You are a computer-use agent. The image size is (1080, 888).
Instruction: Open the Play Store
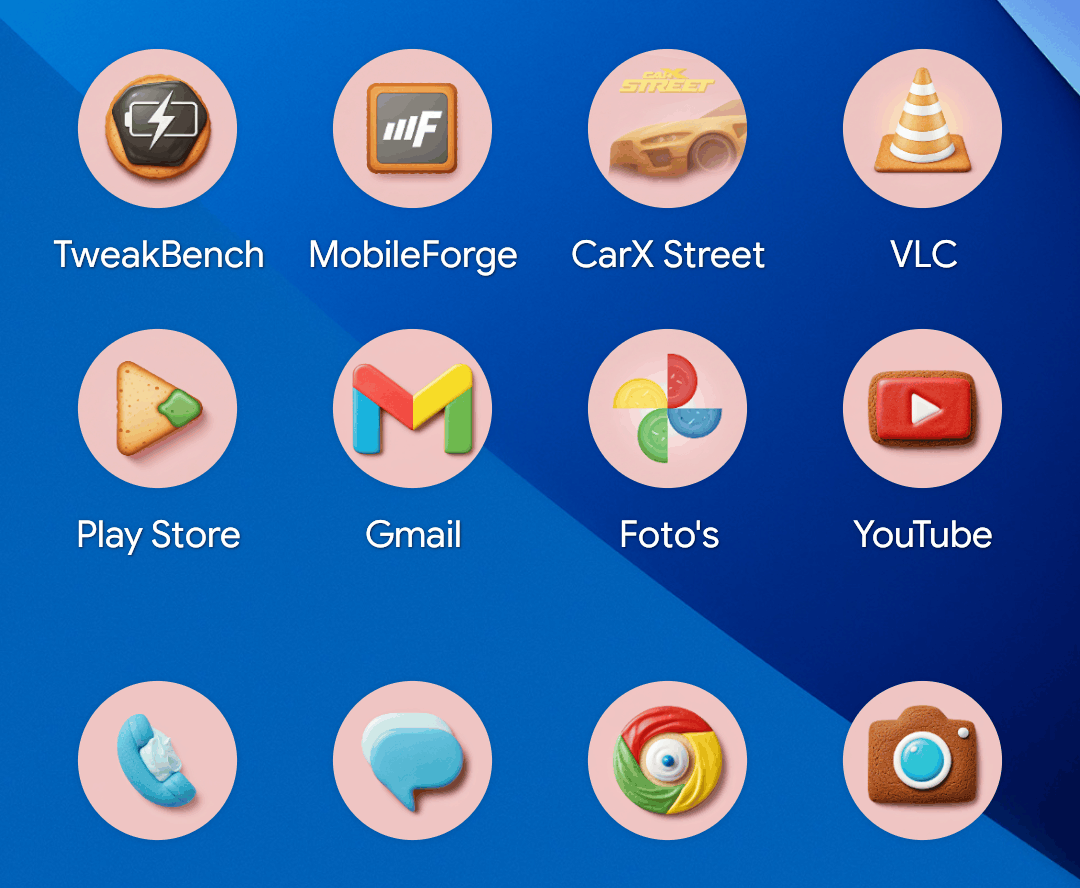click(158, 408)
